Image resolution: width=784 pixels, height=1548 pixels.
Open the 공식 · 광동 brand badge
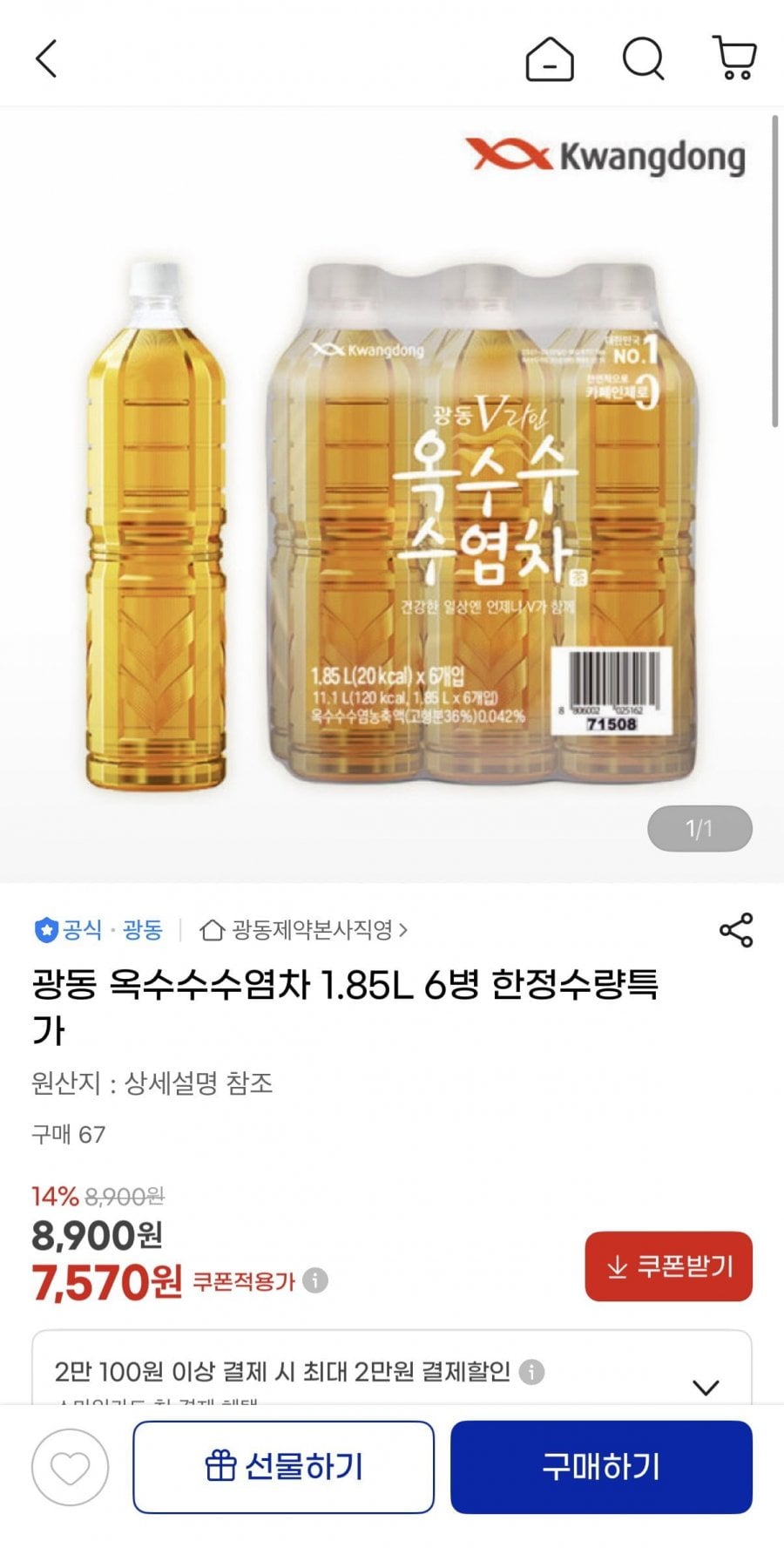click(x=98, y=930)
